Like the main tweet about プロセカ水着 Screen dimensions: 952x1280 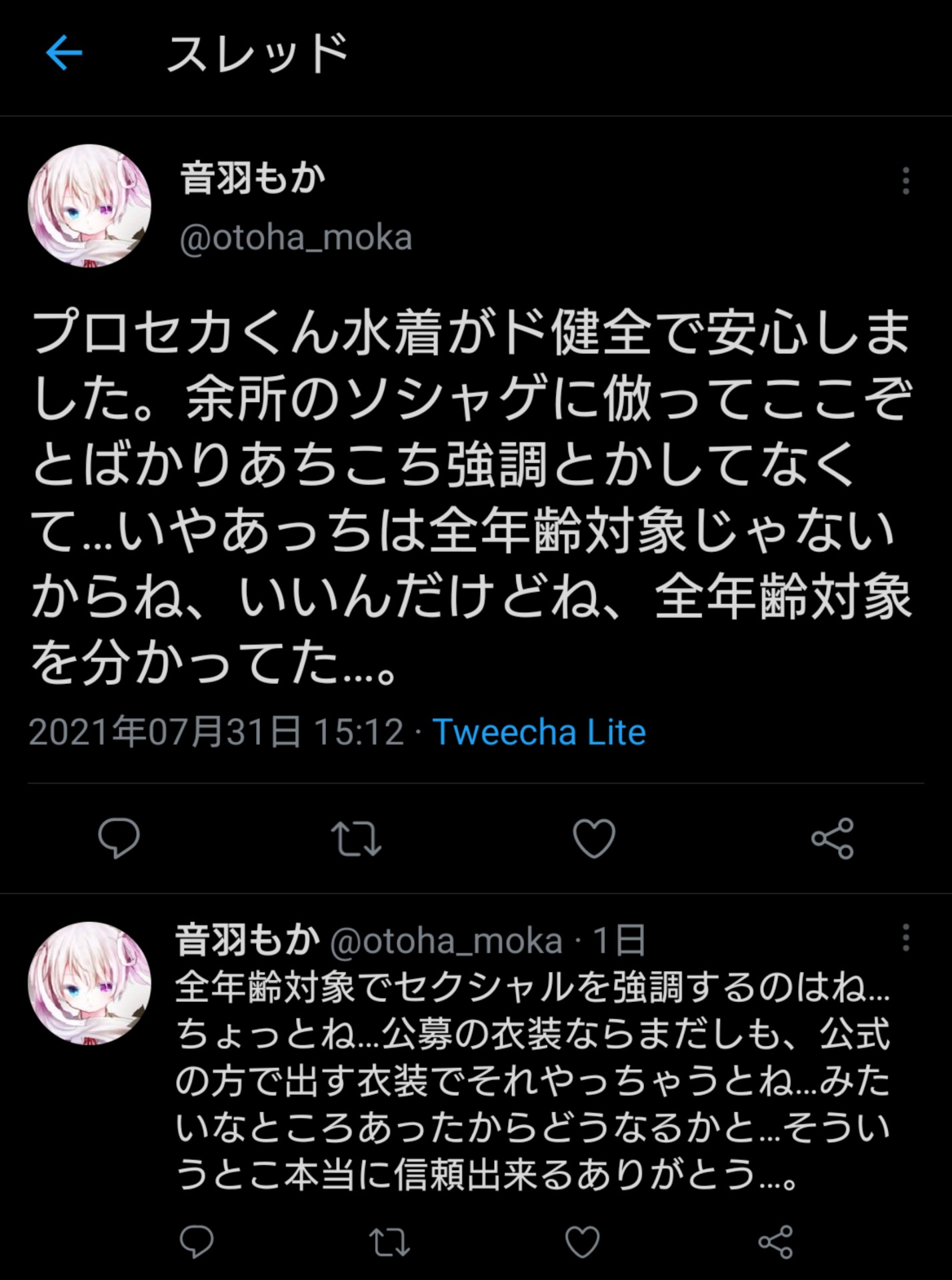click(x=594, y=838)
